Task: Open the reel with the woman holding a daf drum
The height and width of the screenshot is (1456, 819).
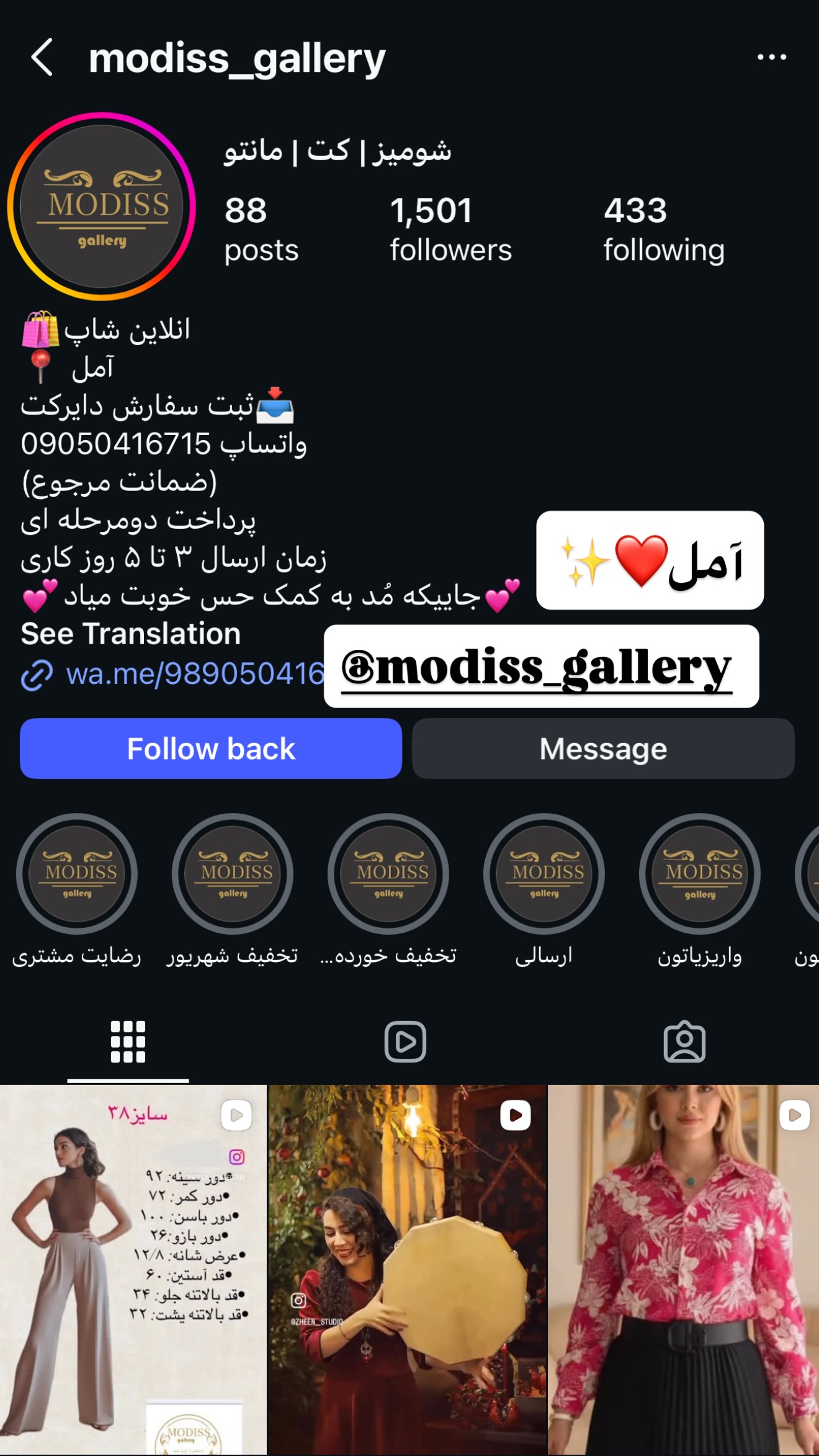Action: (x=408, y=1270)
